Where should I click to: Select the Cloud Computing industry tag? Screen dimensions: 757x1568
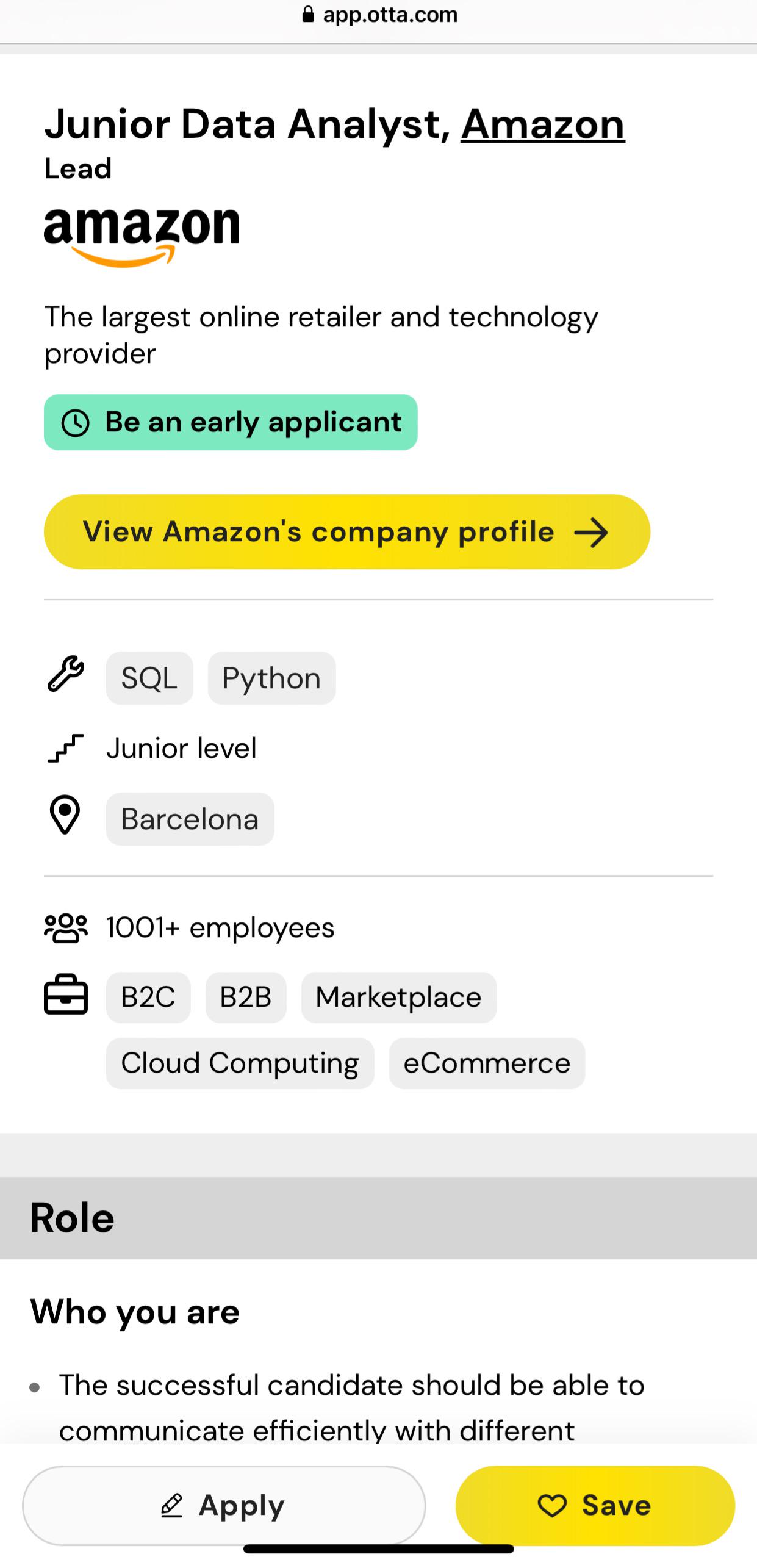pos(239,1062)
